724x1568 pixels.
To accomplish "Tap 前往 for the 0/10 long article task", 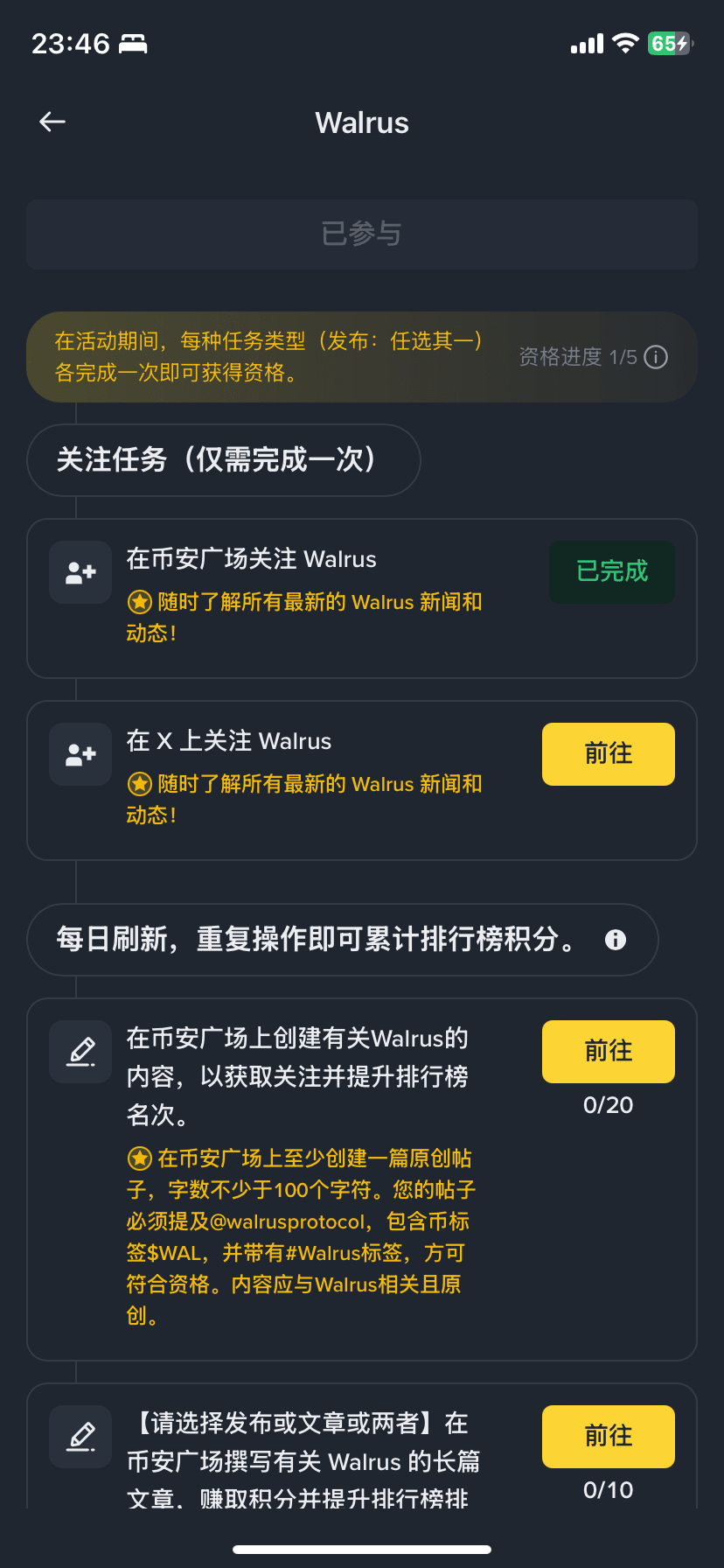I will click(x=608, y=1437).
